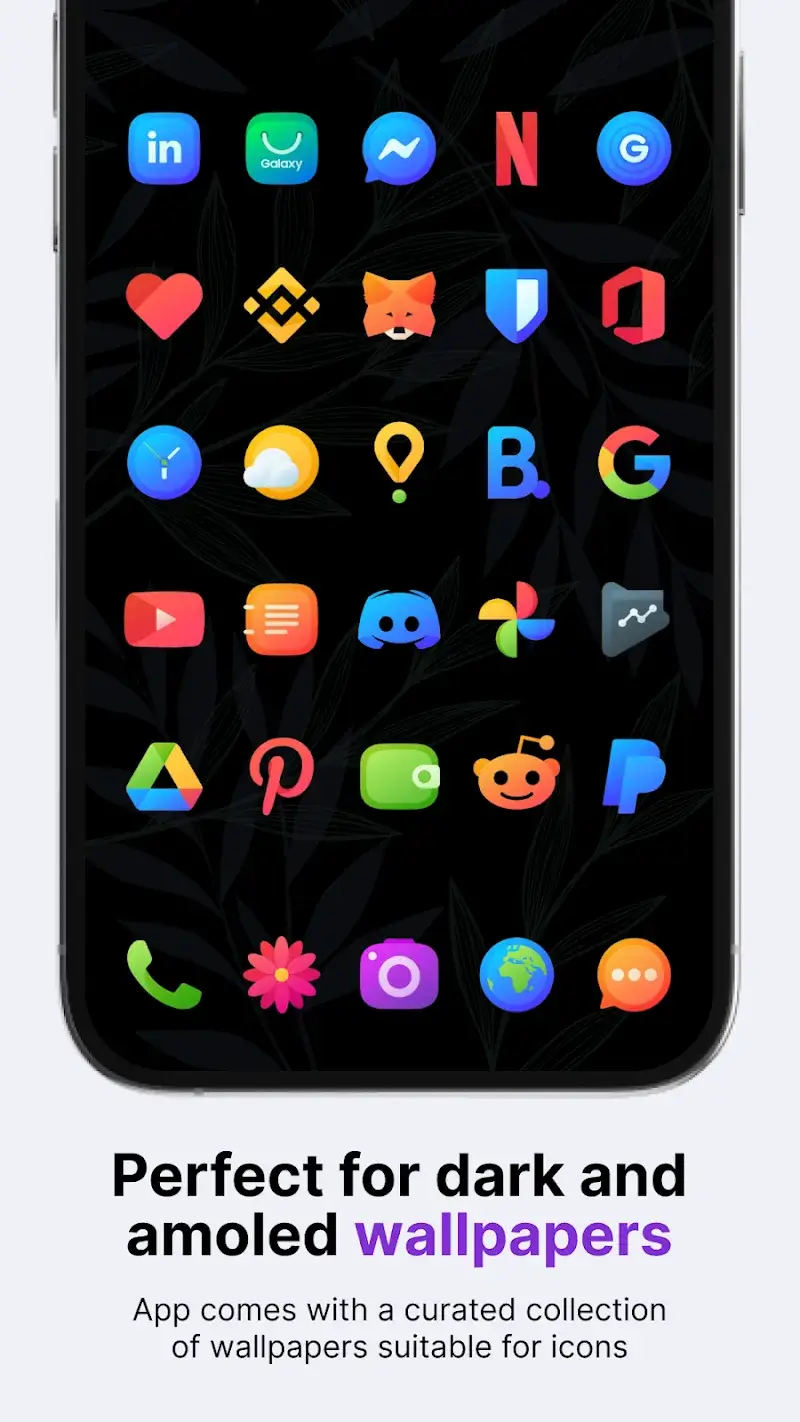
Task: Open the MetaMask fox icon
Action: (399, 305)
